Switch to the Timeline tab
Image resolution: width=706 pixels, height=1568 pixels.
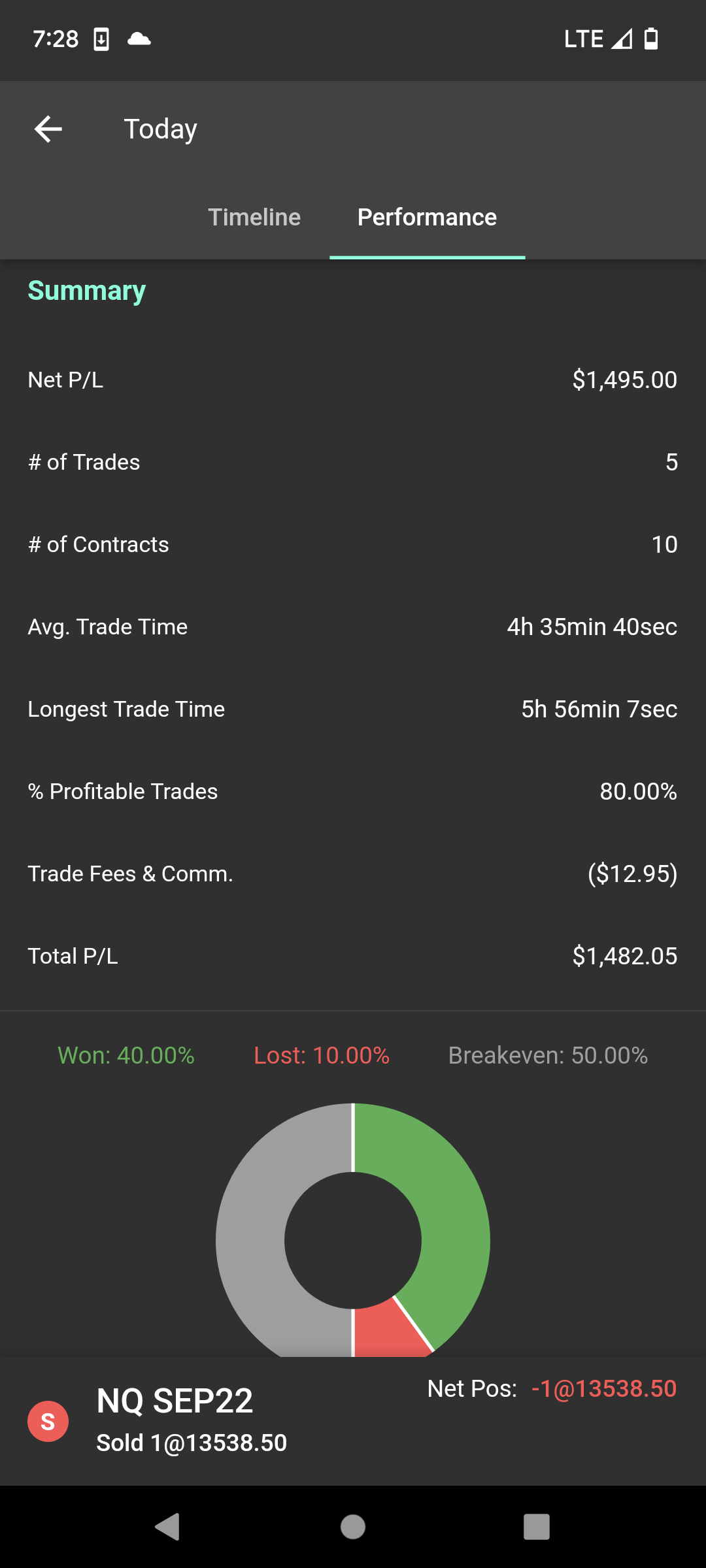click(x=254, y=217)
